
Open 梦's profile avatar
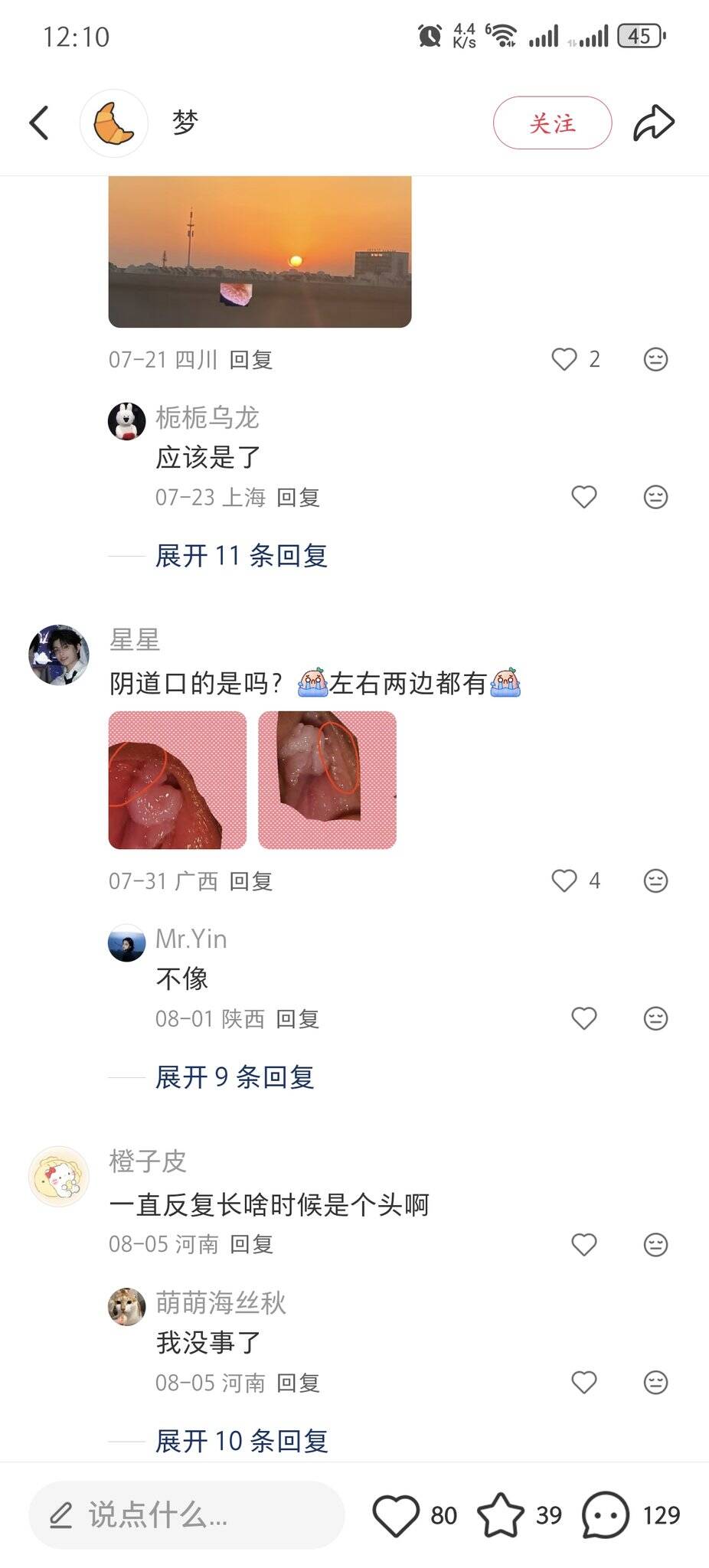[x=114, y=123]
